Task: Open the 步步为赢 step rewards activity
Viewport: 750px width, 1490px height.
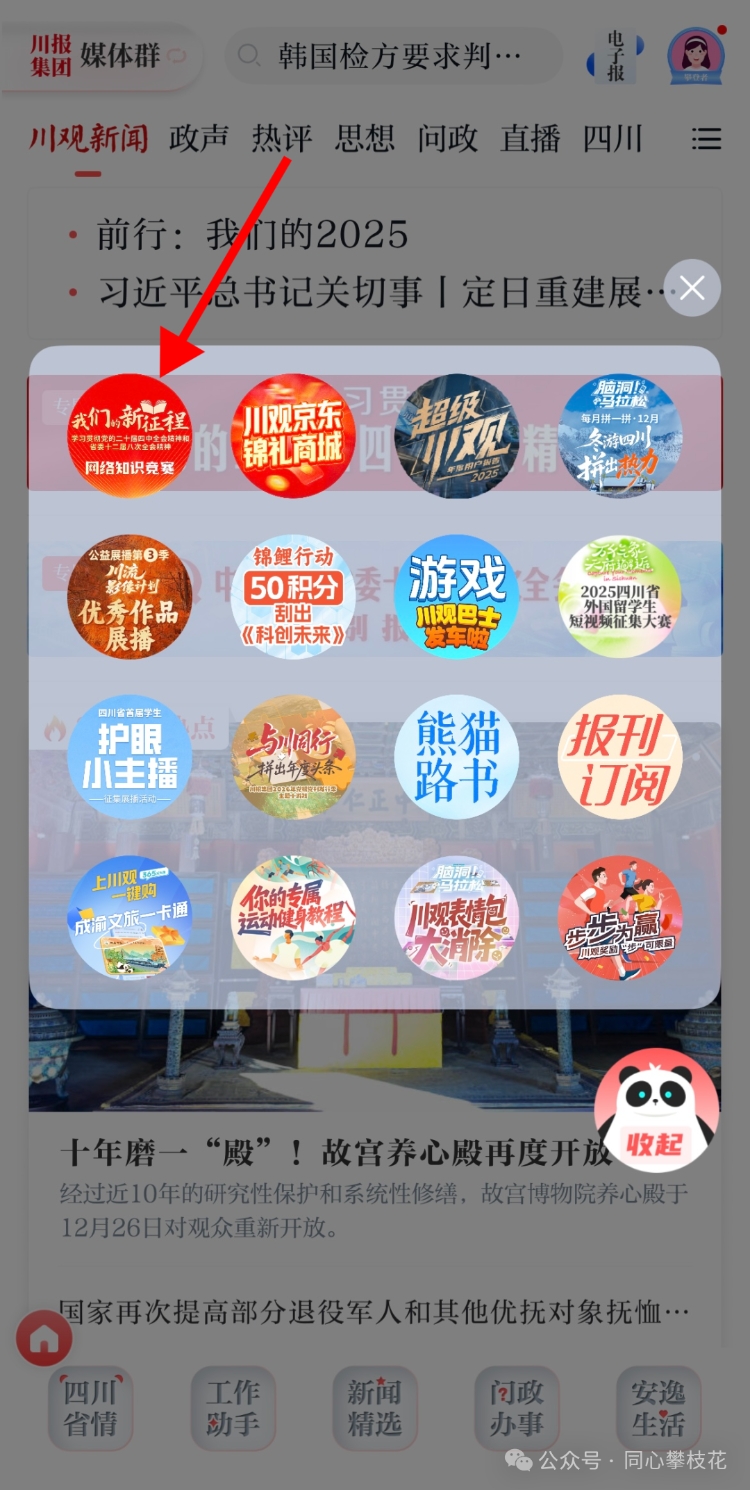Action: pyautogui.click(x=621, y=918)
